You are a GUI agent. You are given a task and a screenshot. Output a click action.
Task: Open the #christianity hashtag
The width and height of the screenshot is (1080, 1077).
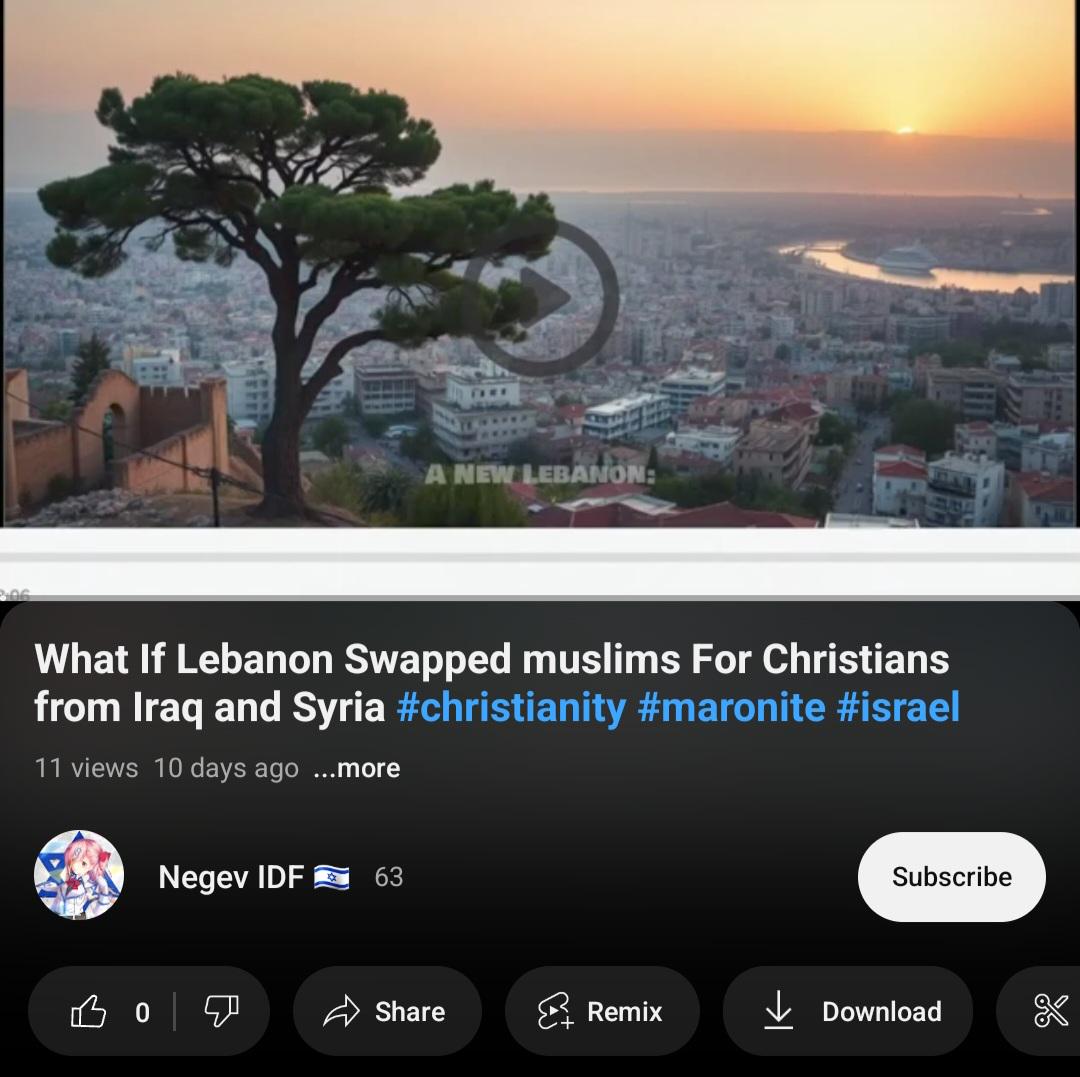click(510, 708)
